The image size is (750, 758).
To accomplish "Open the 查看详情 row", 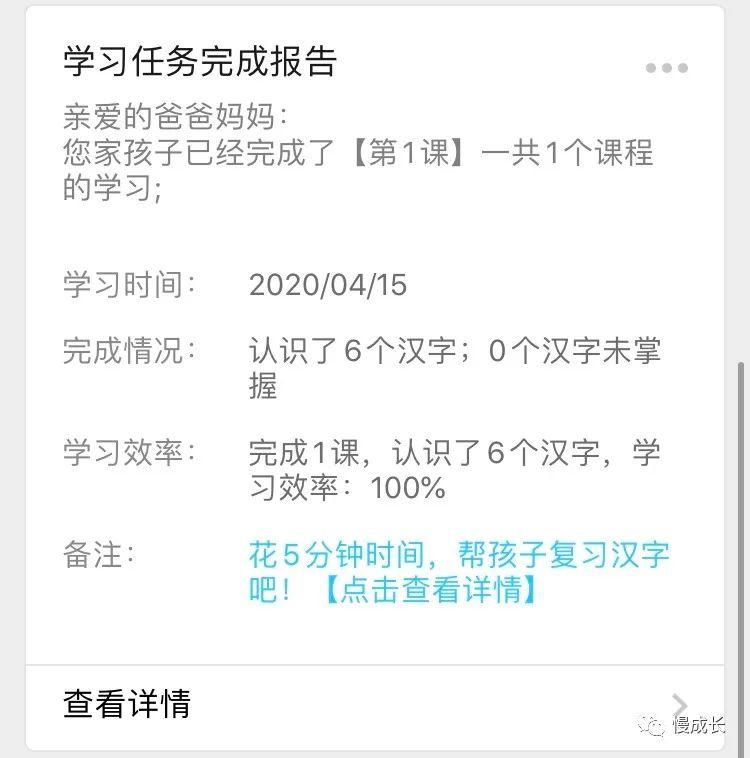I will click(x=374, y=704).
